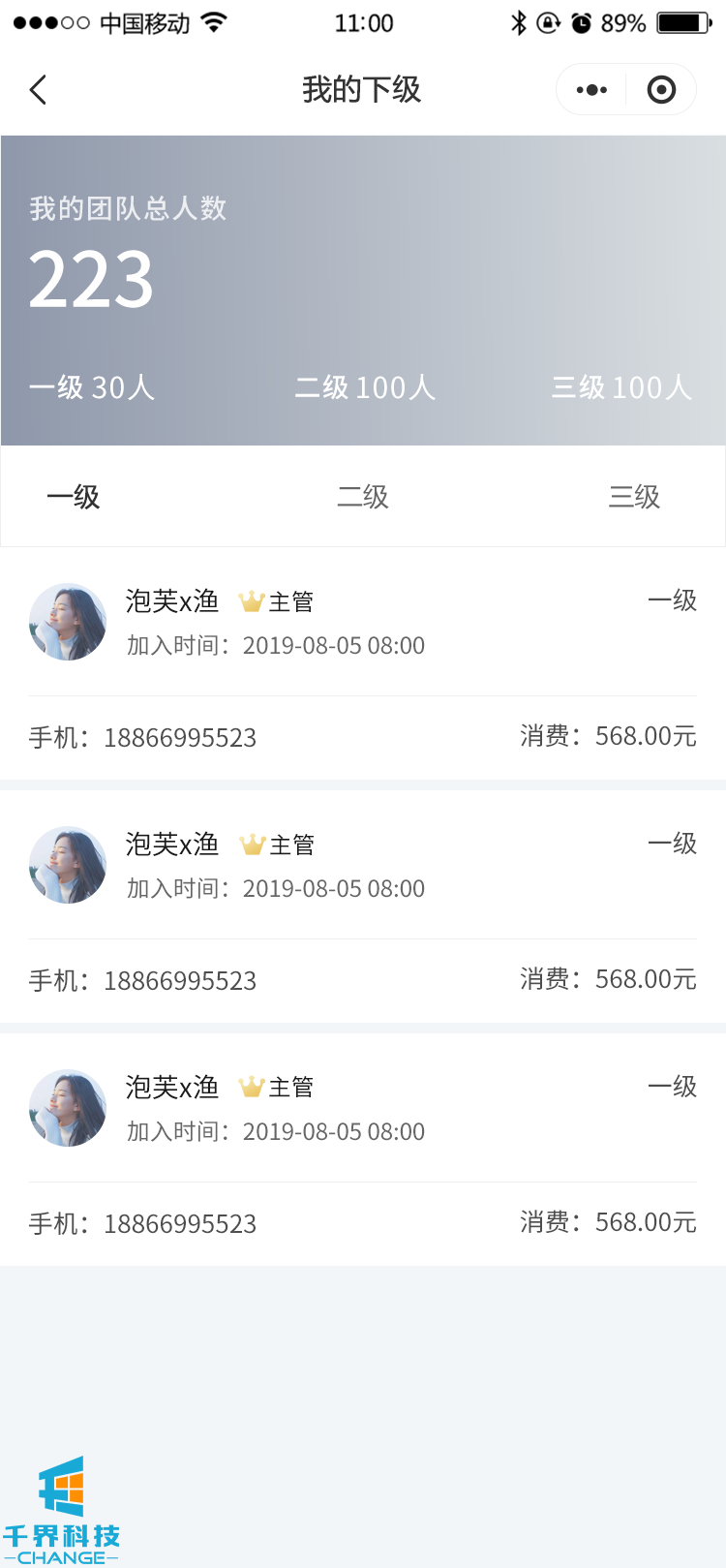Close the mini program with circle button
This screenshot has width=726, height=1568.
coord(661,90)
